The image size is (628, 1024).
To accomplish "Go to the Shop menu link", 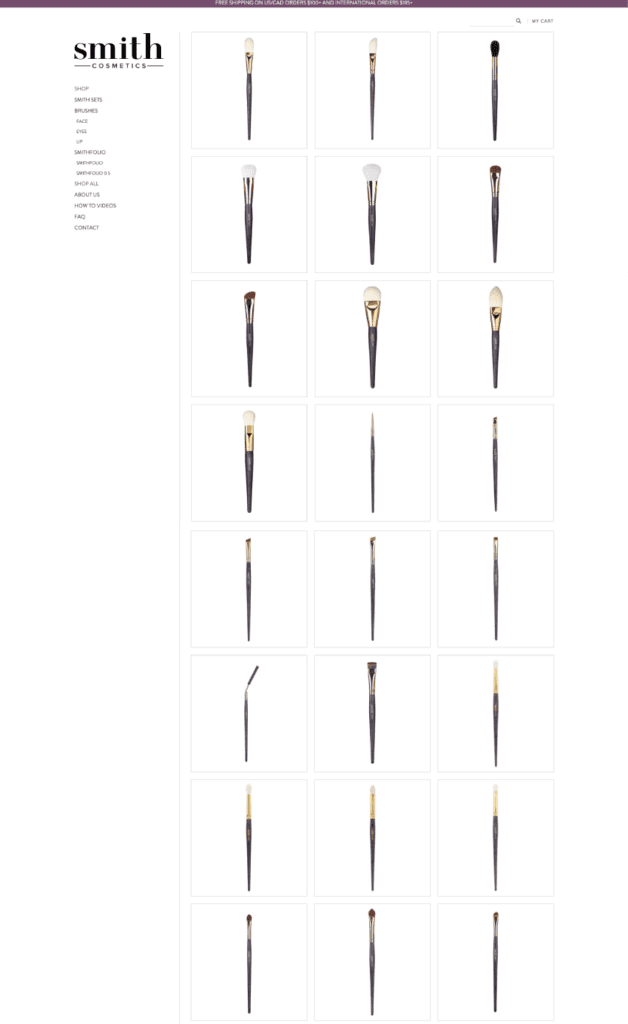I will (x=82, y=89).
